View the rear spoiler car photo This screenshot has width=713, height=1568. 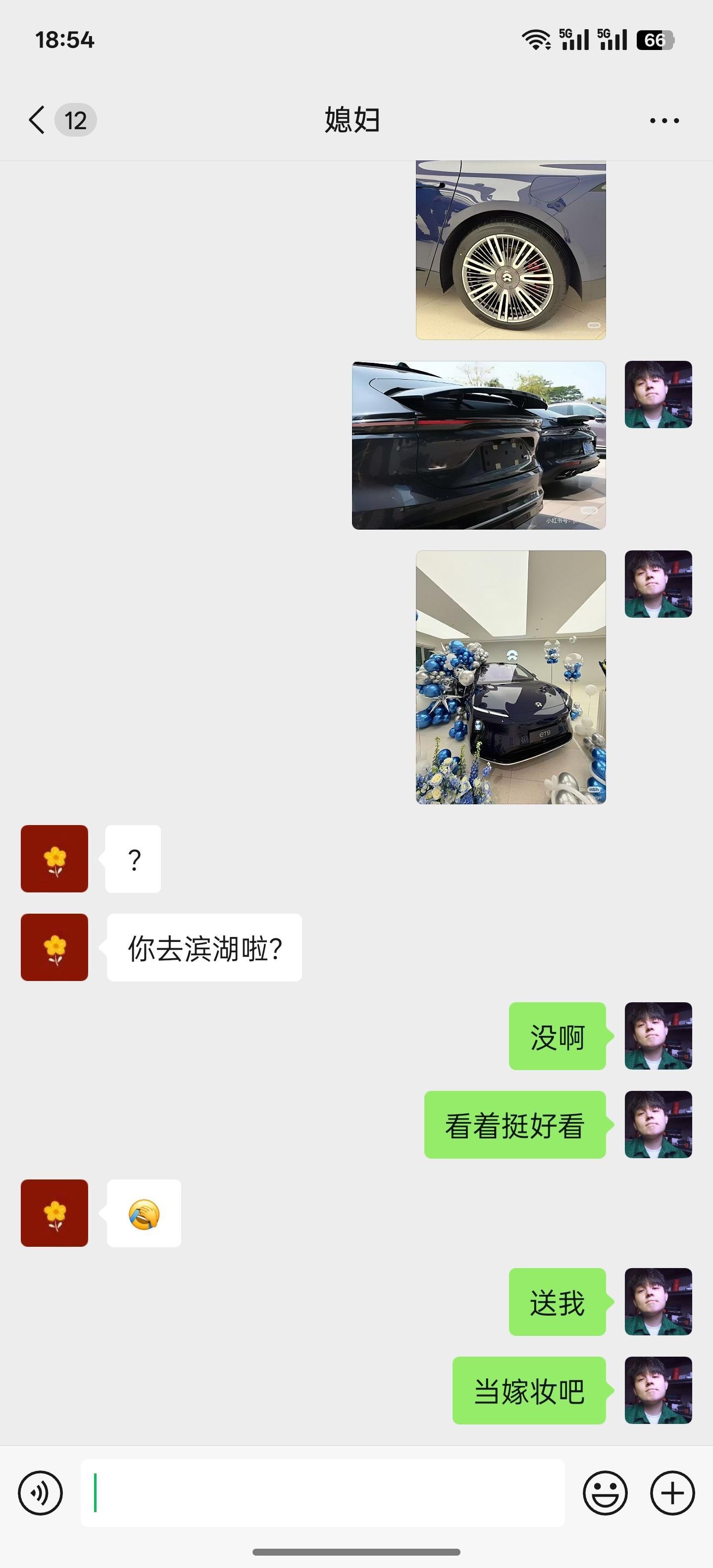pyautogui.click(x=479, y=445)
